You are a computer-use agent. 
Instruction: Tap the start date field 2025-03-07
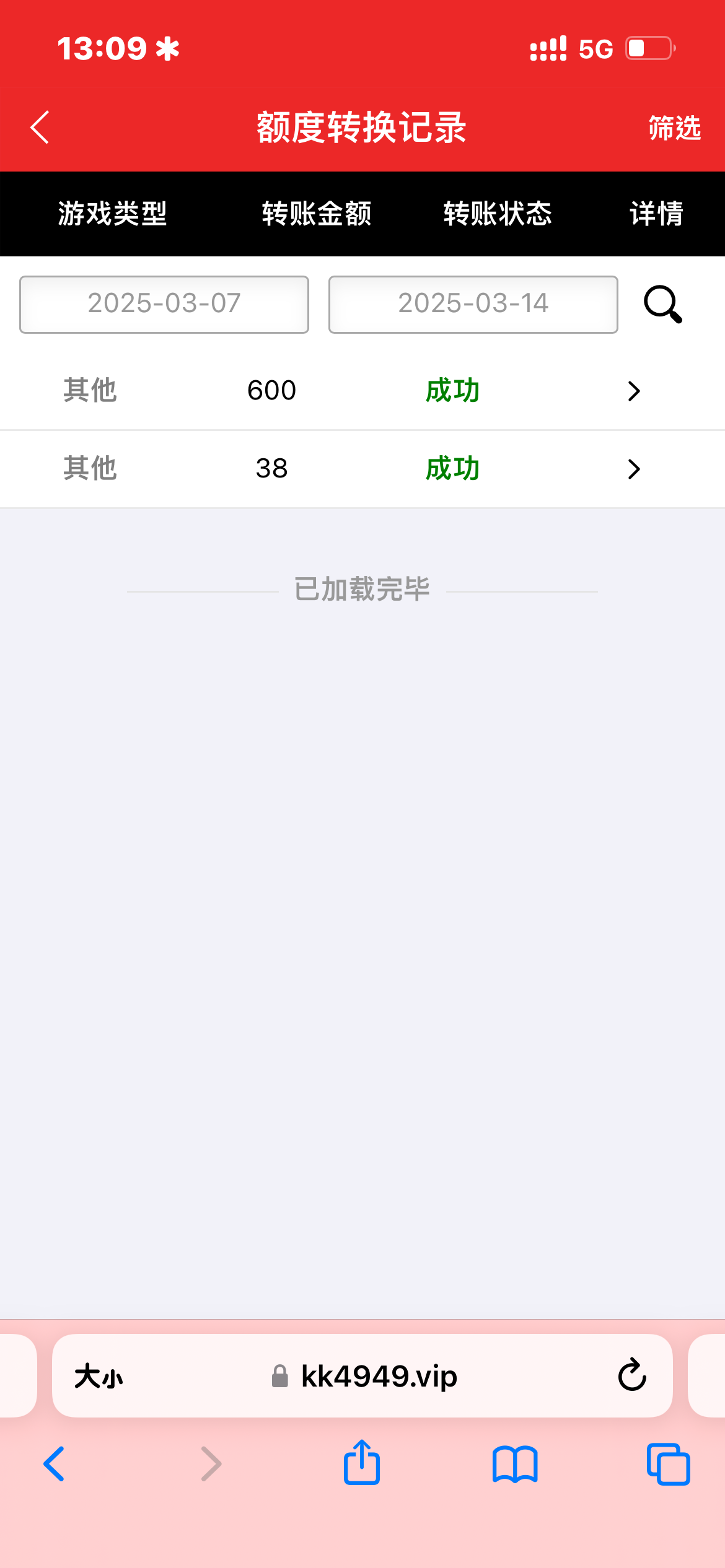164,304
